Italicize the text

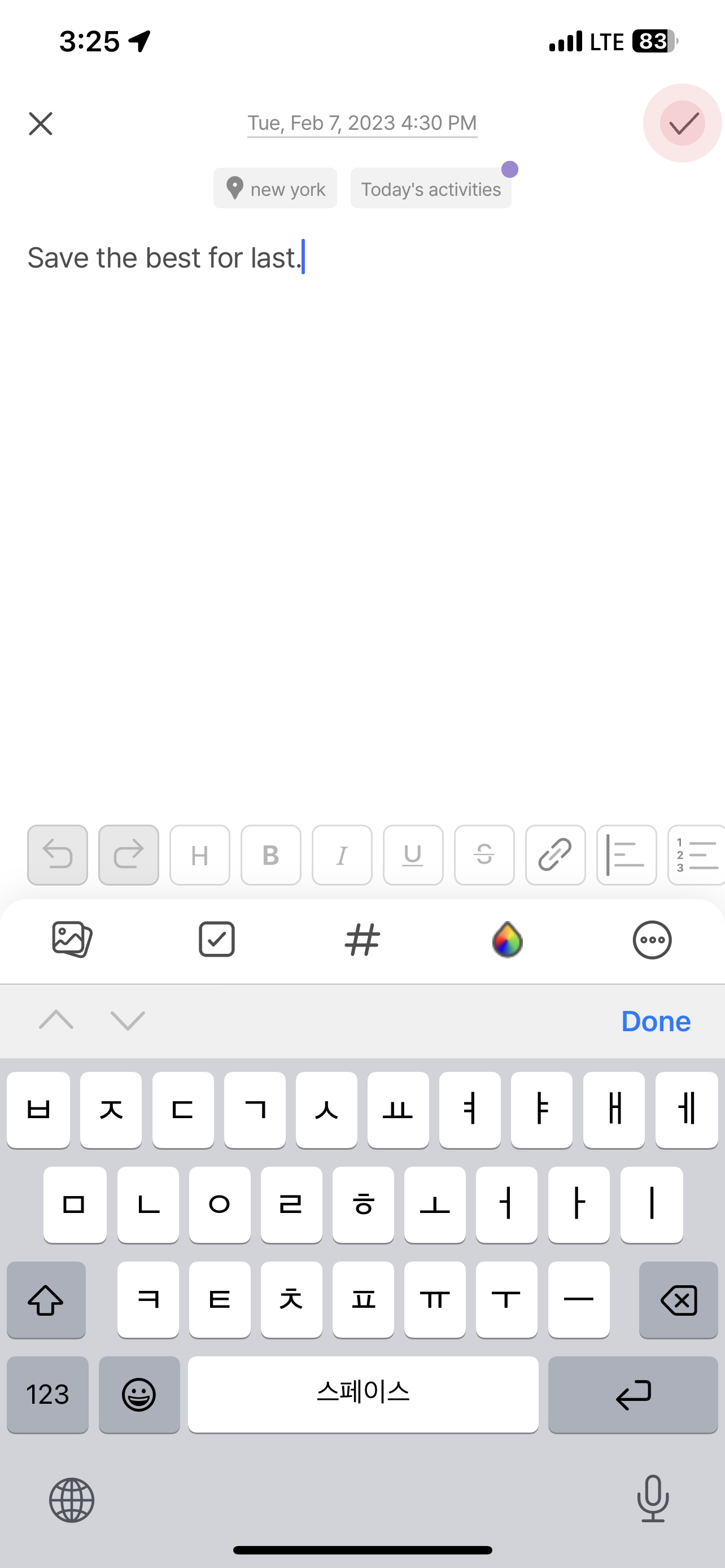click(342, 855)
